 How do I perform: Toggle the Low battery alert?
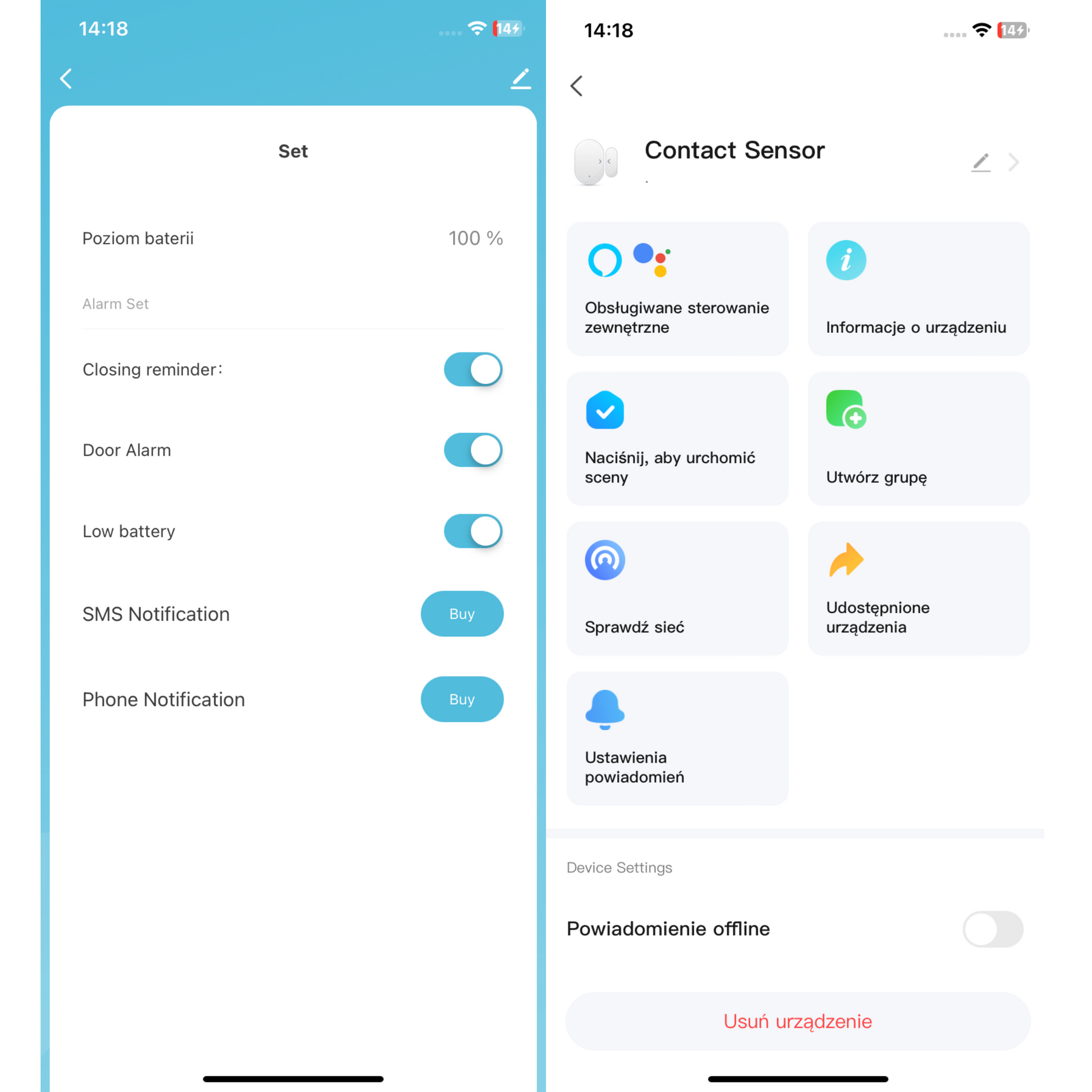point(473,531)
